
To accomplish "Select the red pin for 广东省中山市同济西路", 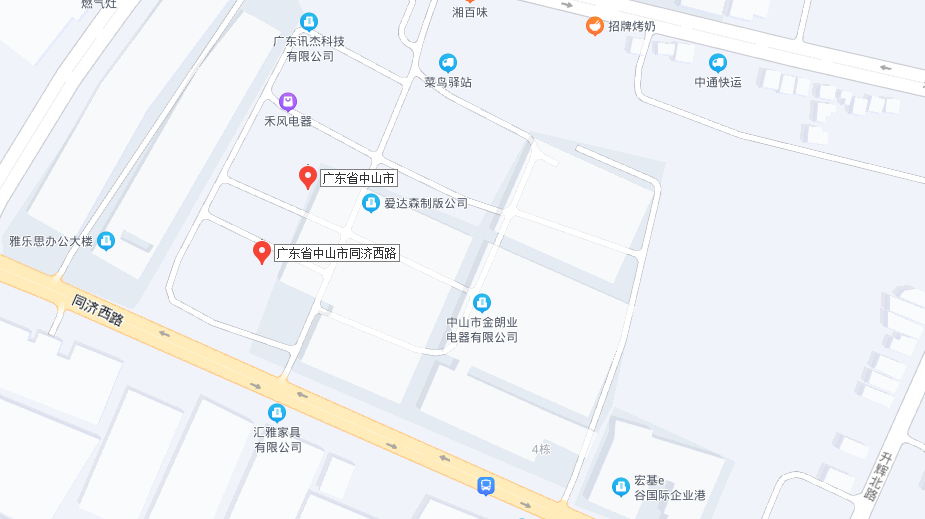I will tap(262, 252).
